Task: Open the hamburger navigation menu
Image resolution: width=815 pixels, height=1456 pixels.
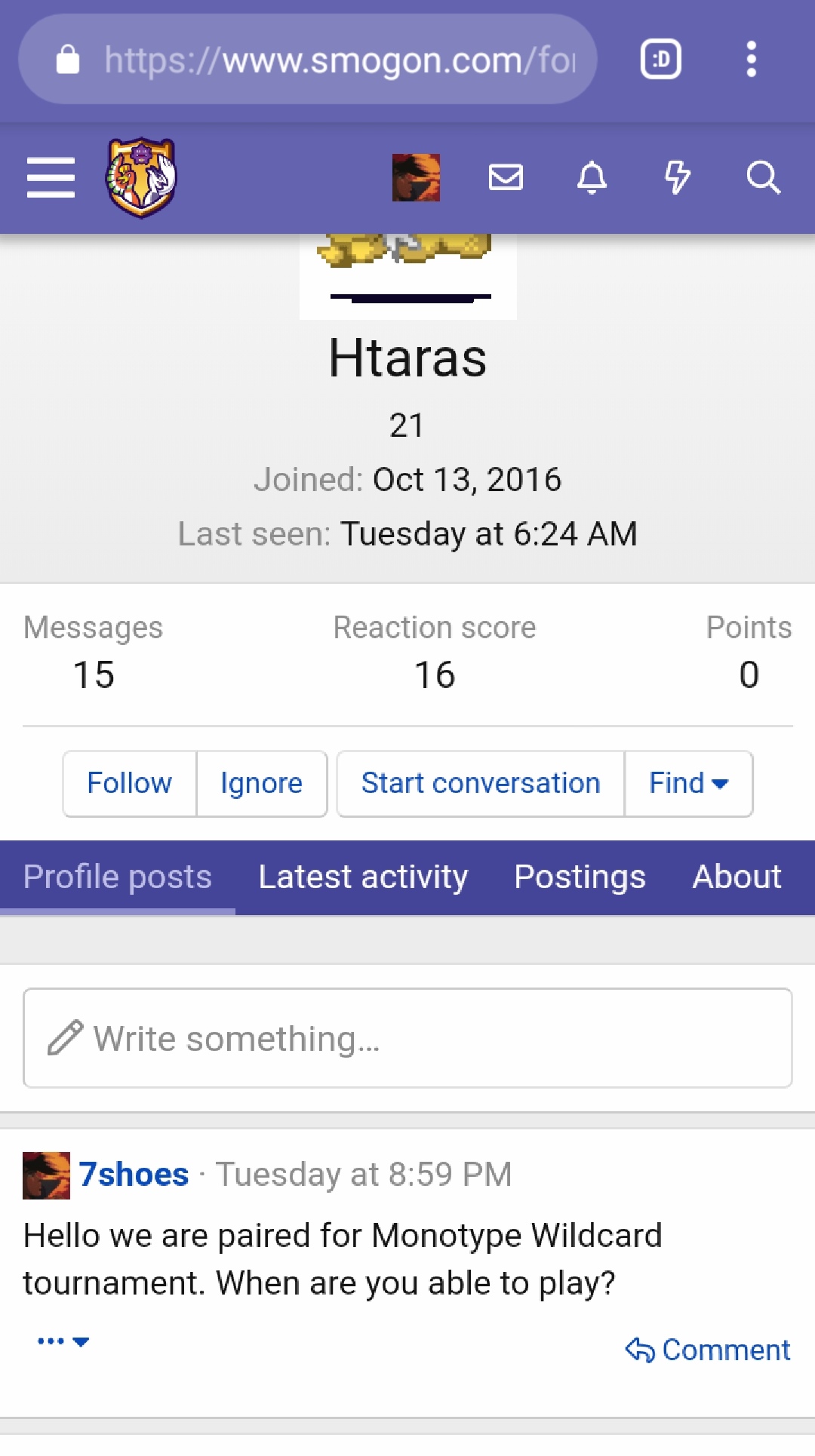Action: [x=51, y=178]
